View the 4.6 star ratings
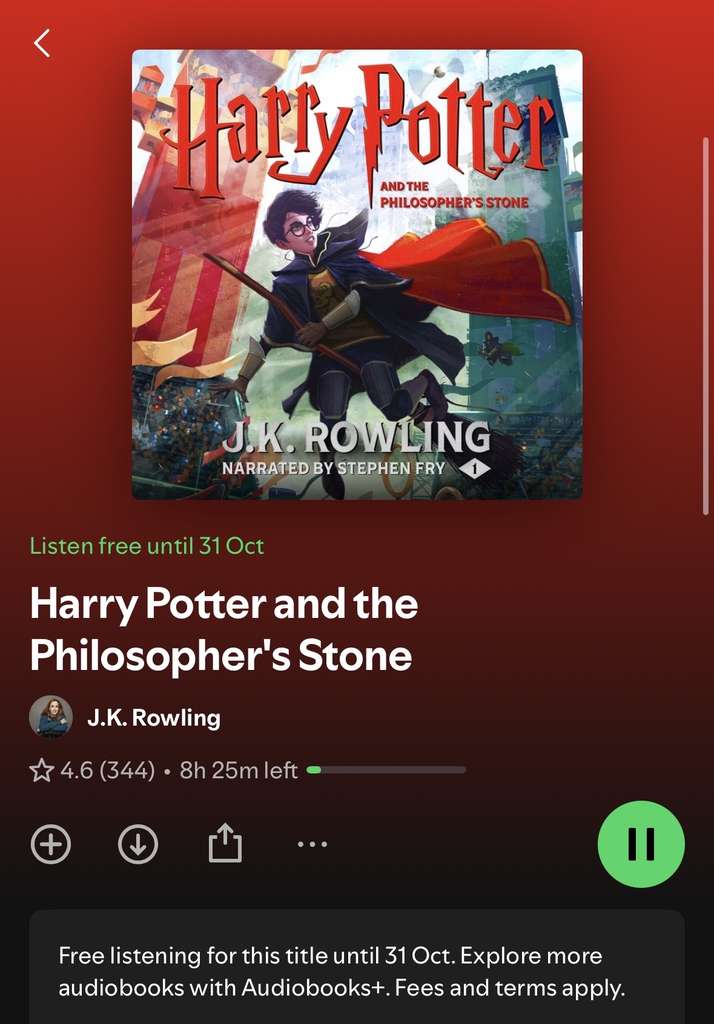714x1024 pixels. coord(93,771)
